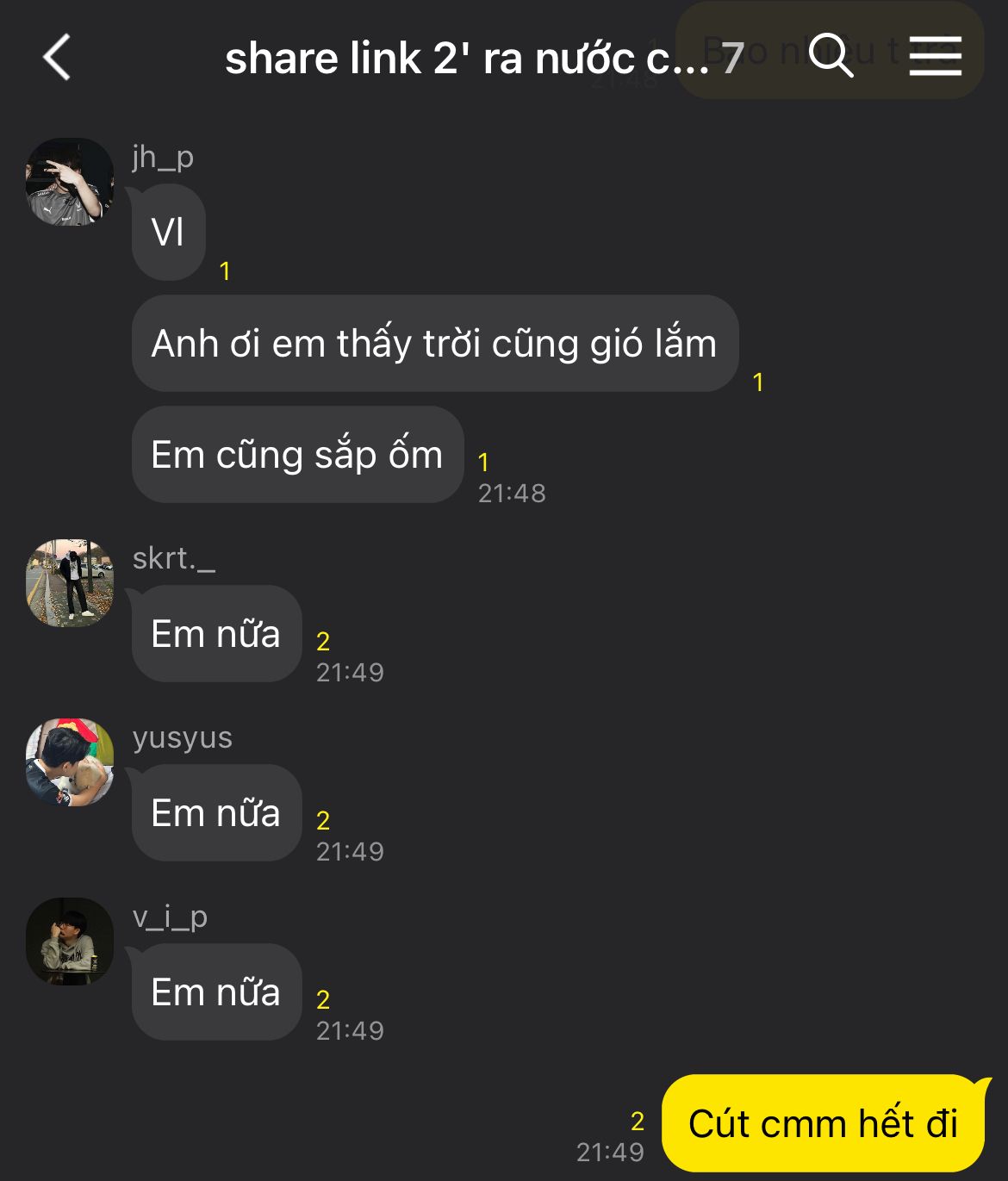The height and width of the screenshot is (1181, 1008).
Task: Search within this chat
Action: coord(831,56)
